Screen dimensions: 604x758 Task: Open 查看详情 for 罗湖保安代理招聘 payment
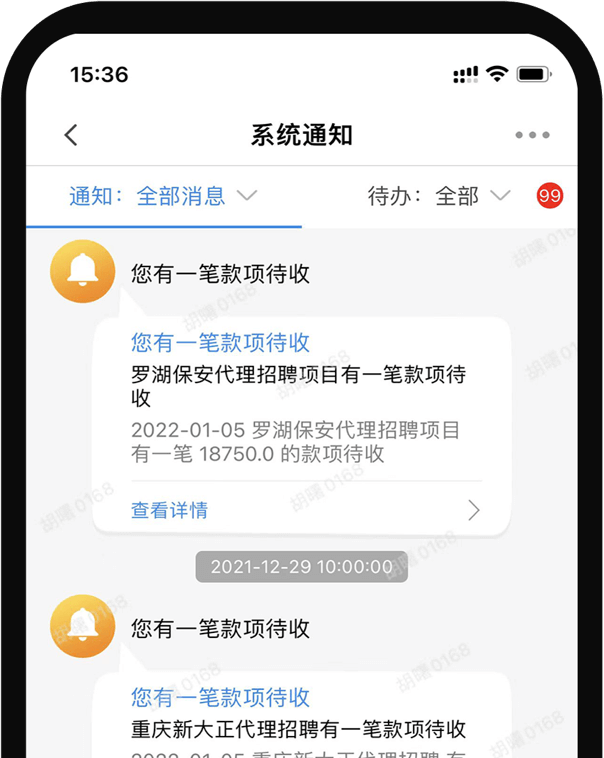coord(304,510)
